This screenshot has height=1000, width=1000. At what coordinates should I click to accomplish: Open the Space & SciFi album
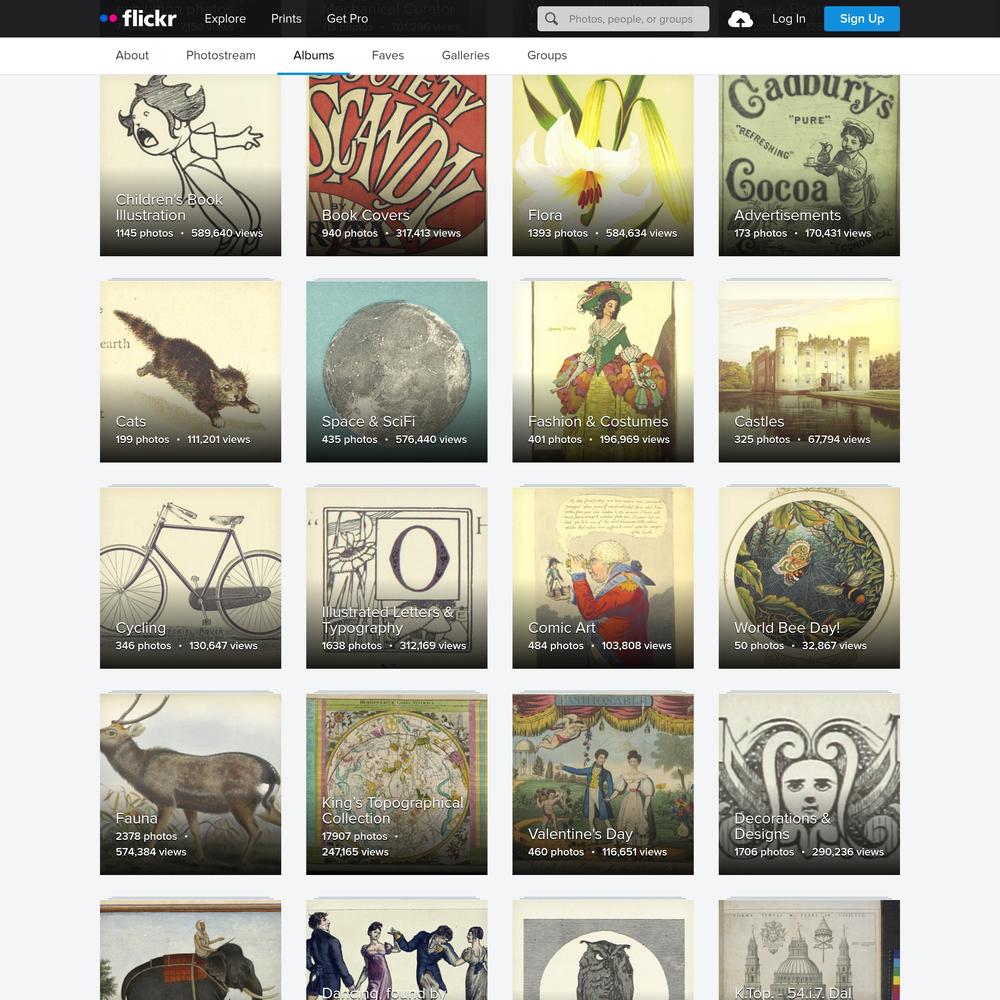tap(396, 371)
